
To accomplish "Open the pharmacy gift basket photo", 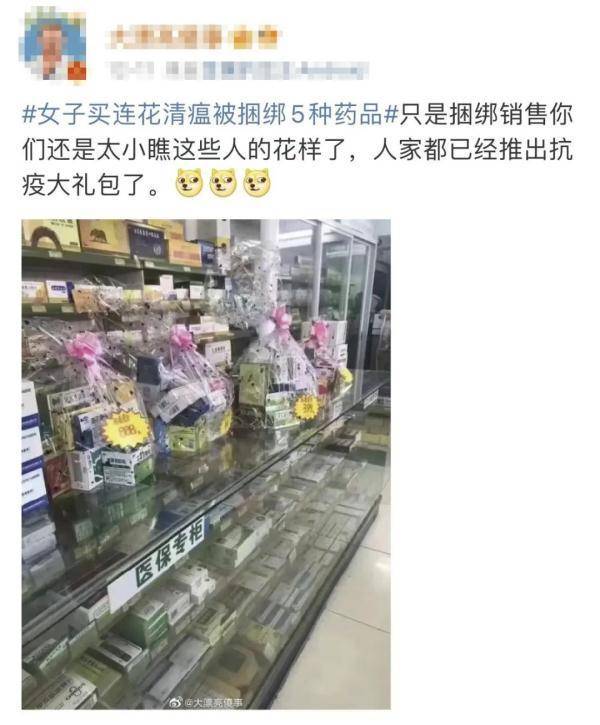I will pyautogui.click(x=206, y=464).
